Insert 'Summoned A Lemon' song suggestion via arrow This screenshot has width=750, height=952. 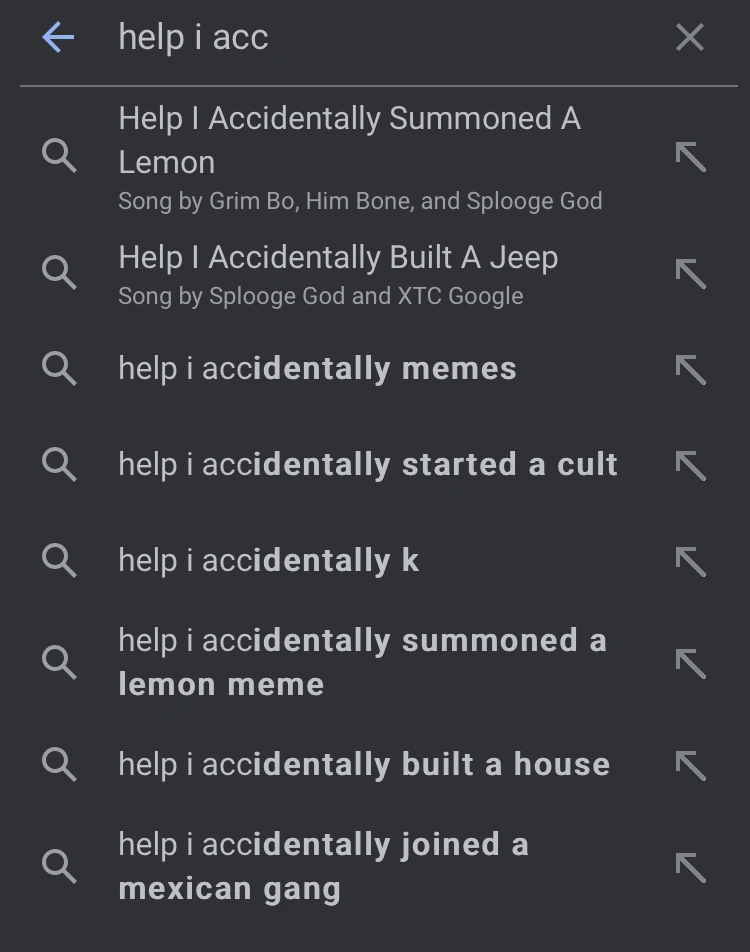pyautogui.click(x=691, y=157)
